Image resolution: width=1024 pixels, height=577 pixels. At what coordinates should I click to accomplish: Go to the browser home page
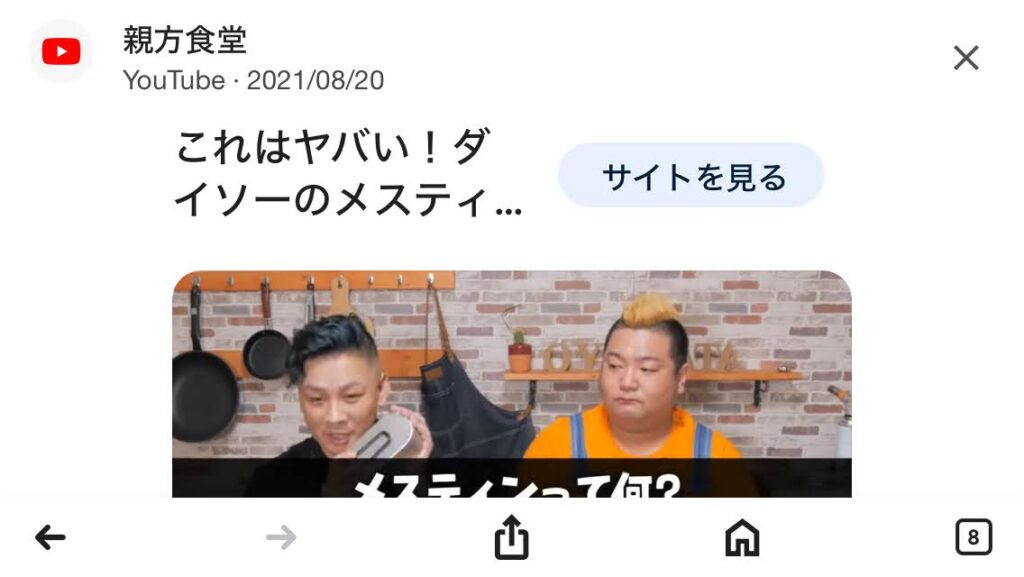(741, 538)
